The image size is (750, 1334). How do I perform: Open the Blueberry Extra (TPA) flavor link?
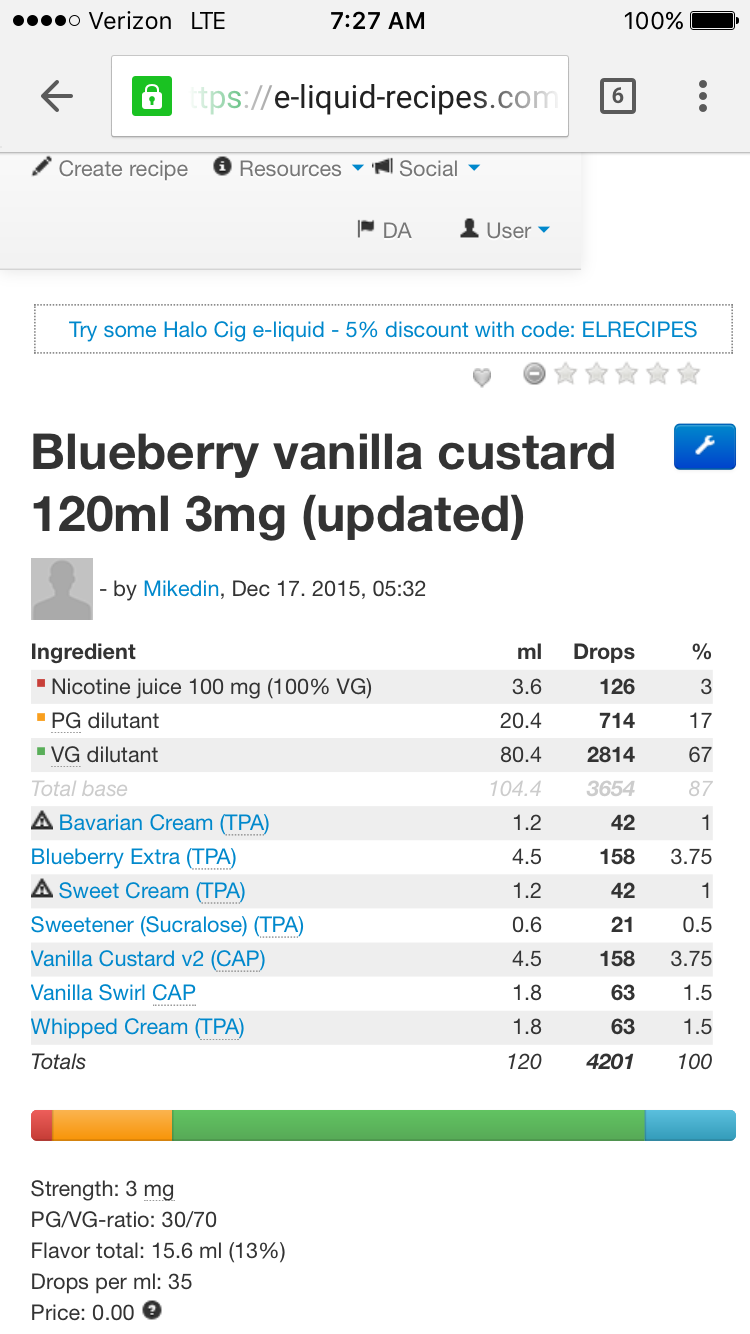(133, 857)
